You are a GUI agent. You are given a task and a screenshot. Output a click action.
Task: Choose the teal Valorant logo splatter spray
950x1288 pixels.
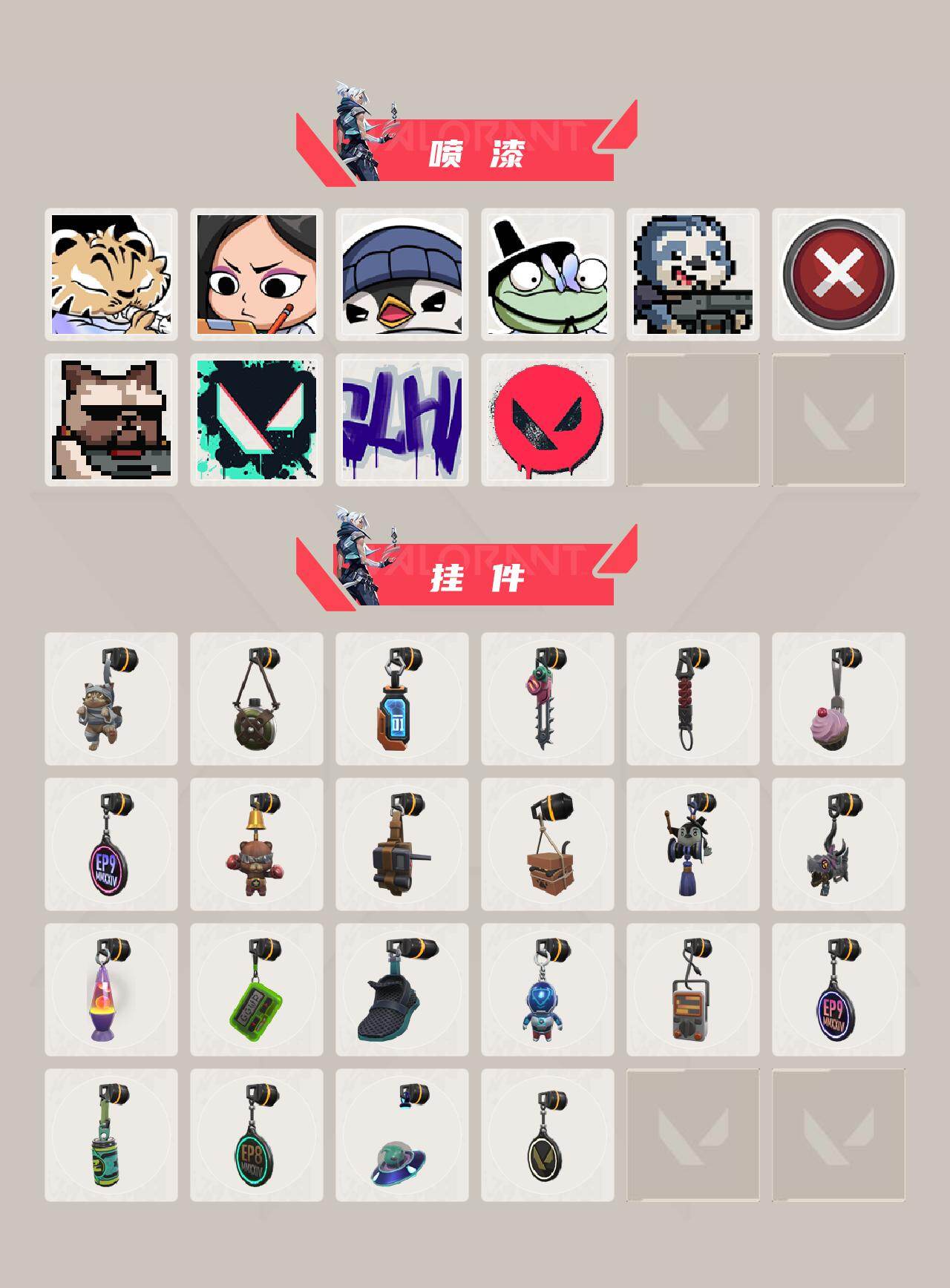pos(255,419)
